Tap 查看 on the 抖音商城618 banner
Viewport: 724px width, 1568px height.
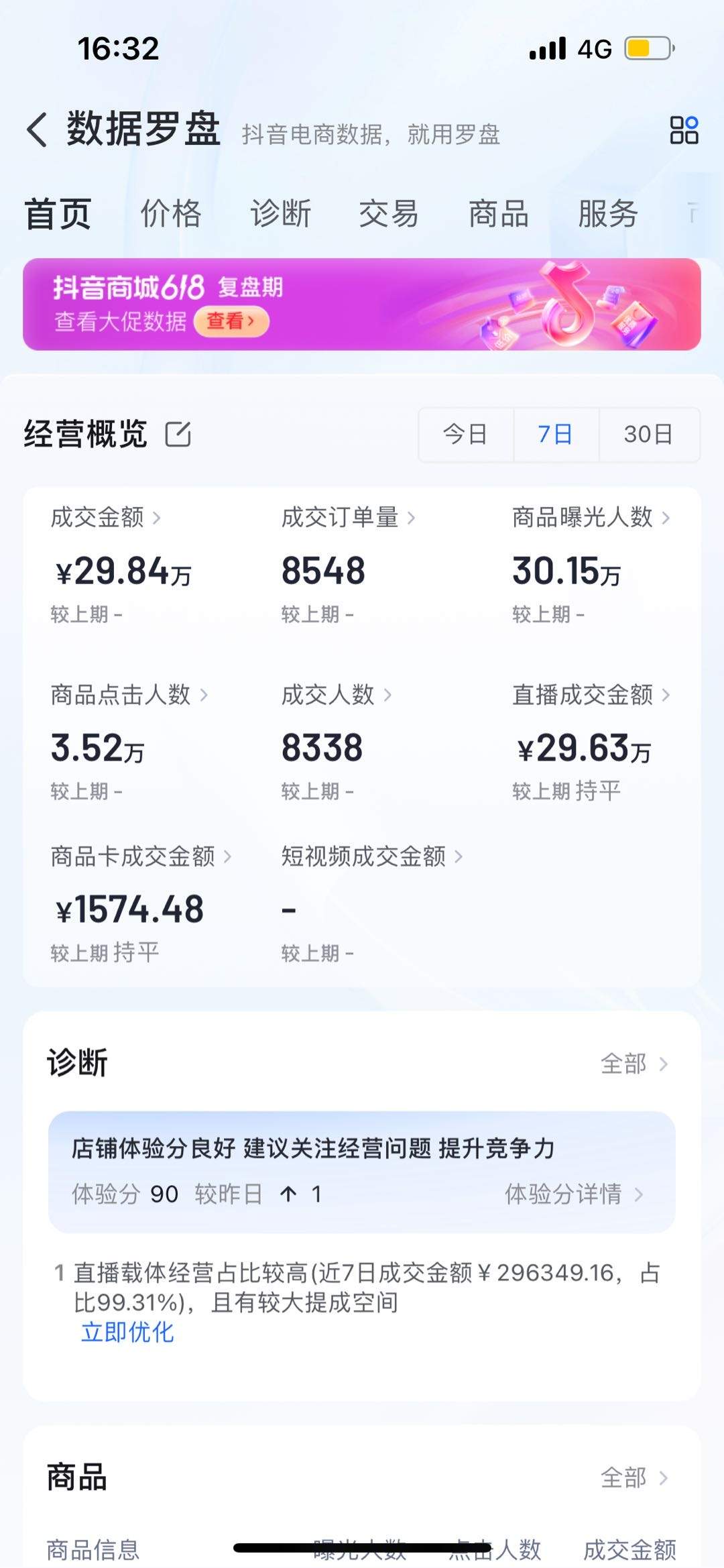tap(230, 323)
